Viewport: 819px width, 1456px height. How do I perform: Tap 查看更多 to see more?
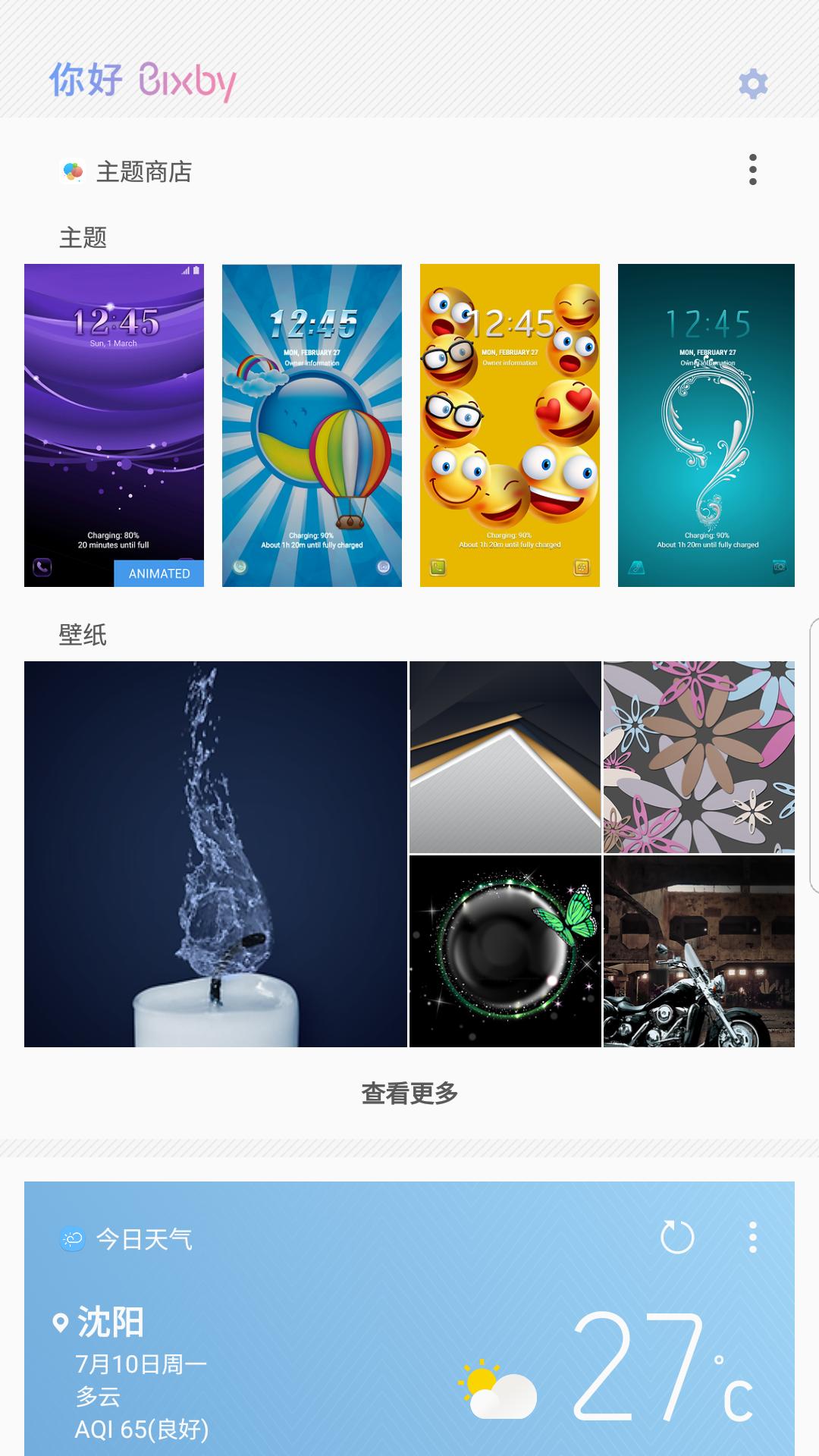click(x=409, y=1094)
